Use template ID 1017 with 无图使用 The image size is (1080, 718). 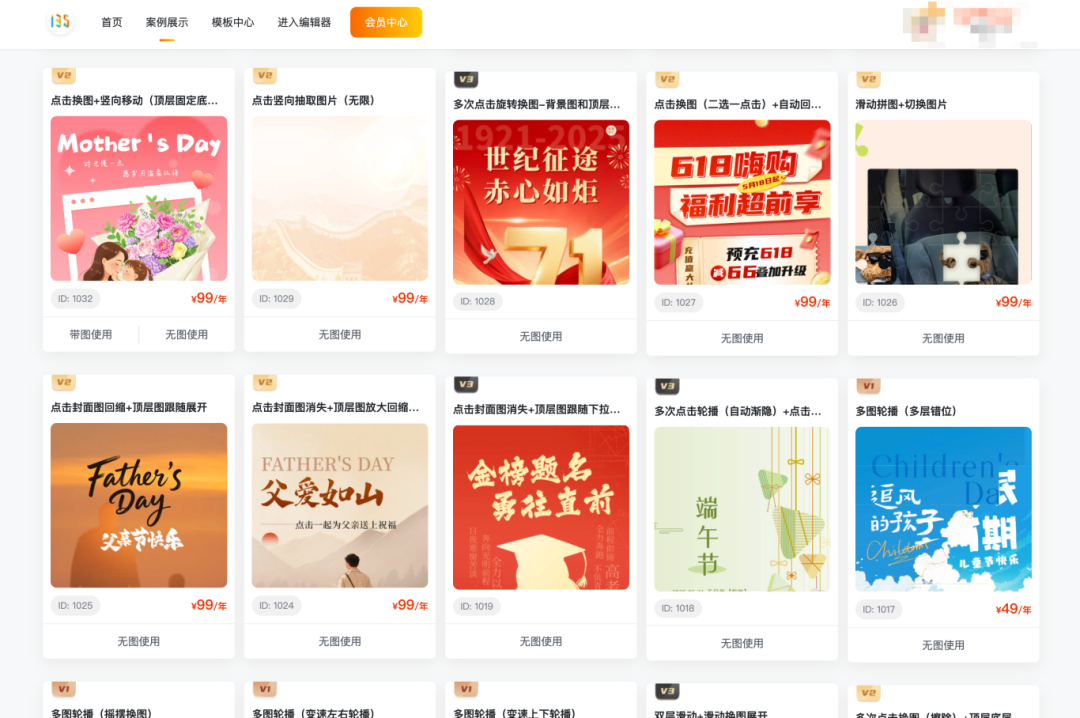943,645
